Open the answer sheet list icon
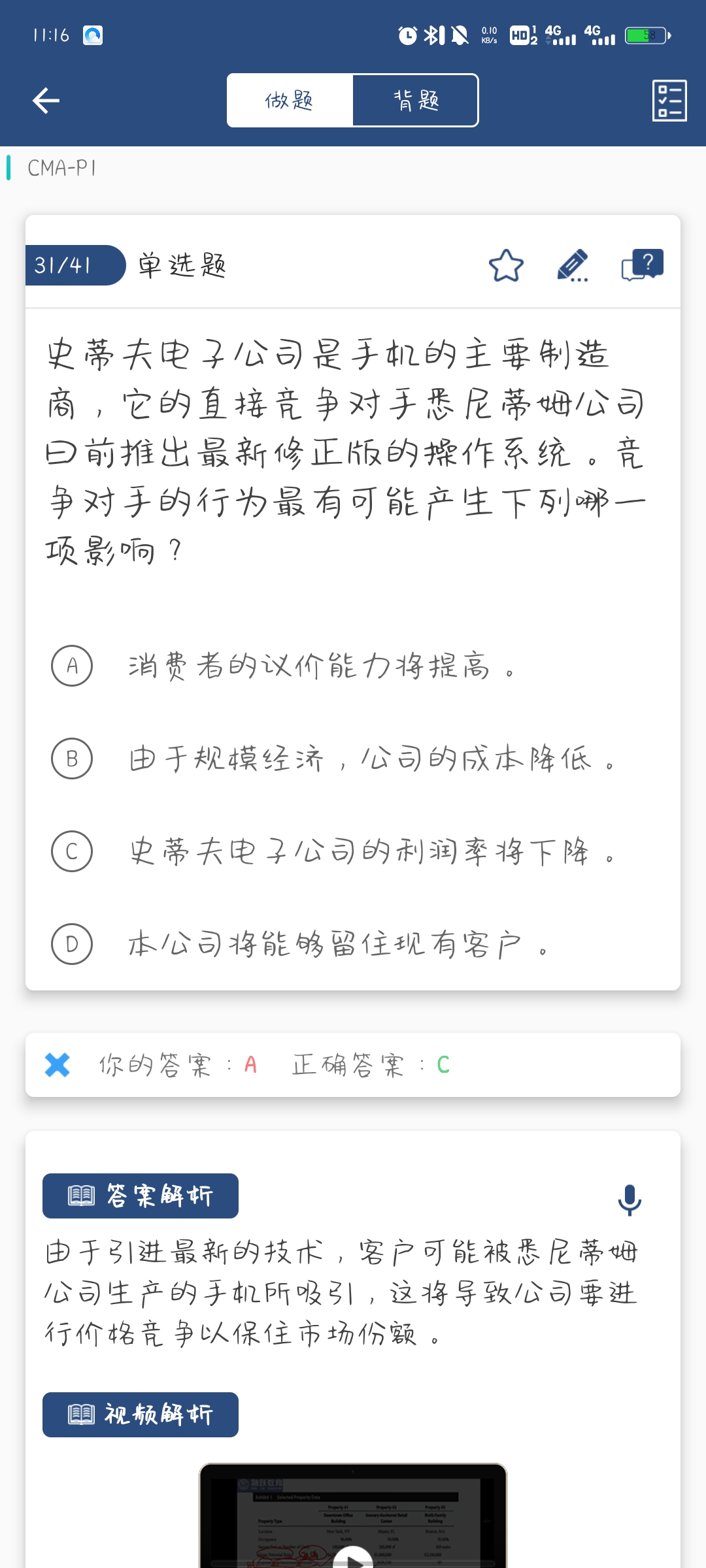This screenshot has height=1568, width=706. pos(669,101)
